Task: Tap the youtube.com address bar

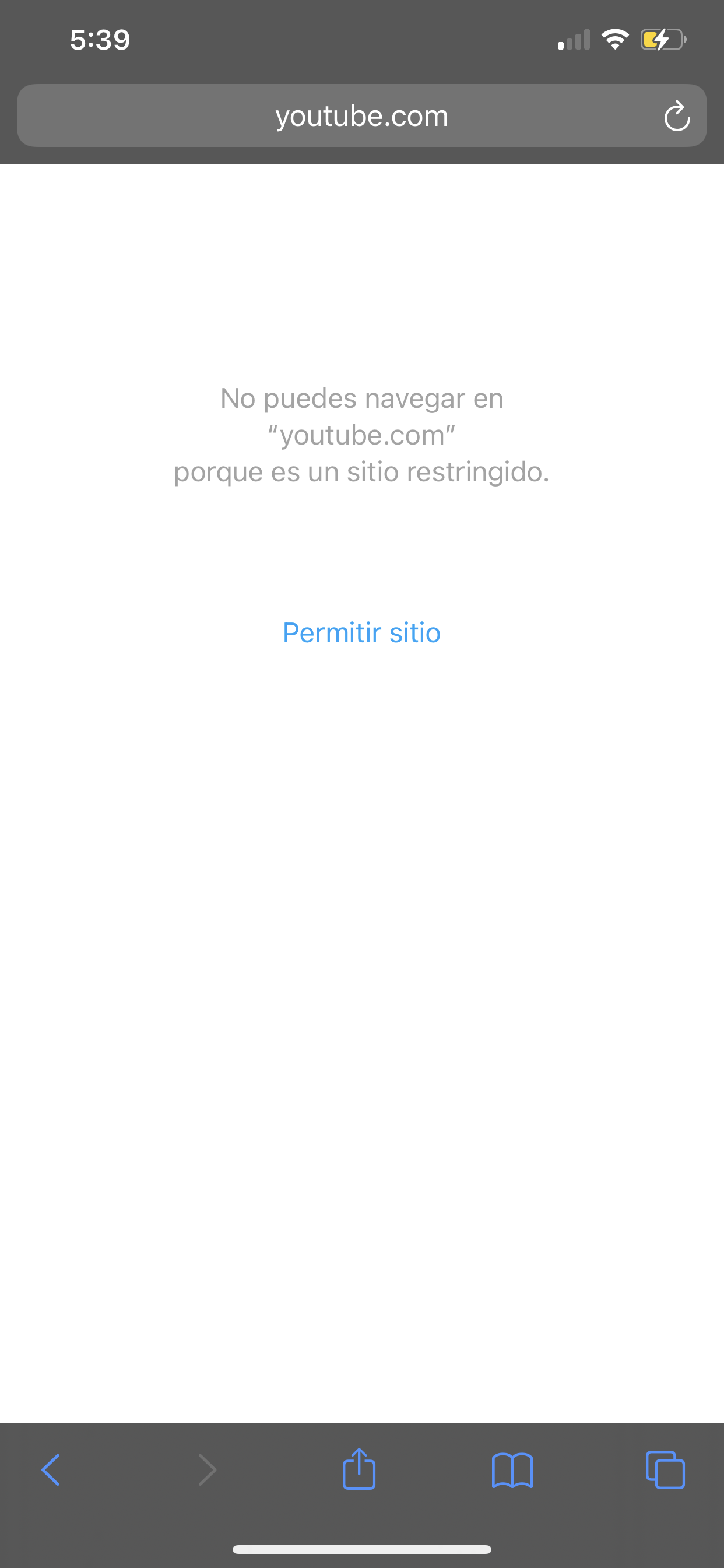Action: pyautogui.click(x=361, y=116)
